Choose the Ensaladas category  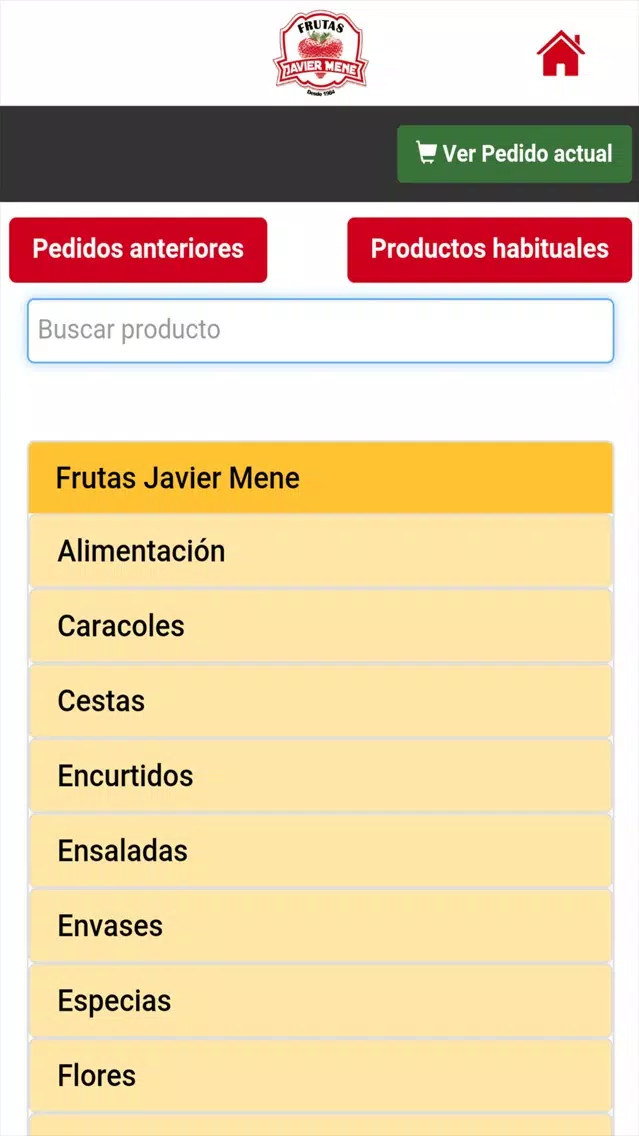coord(320,851)
